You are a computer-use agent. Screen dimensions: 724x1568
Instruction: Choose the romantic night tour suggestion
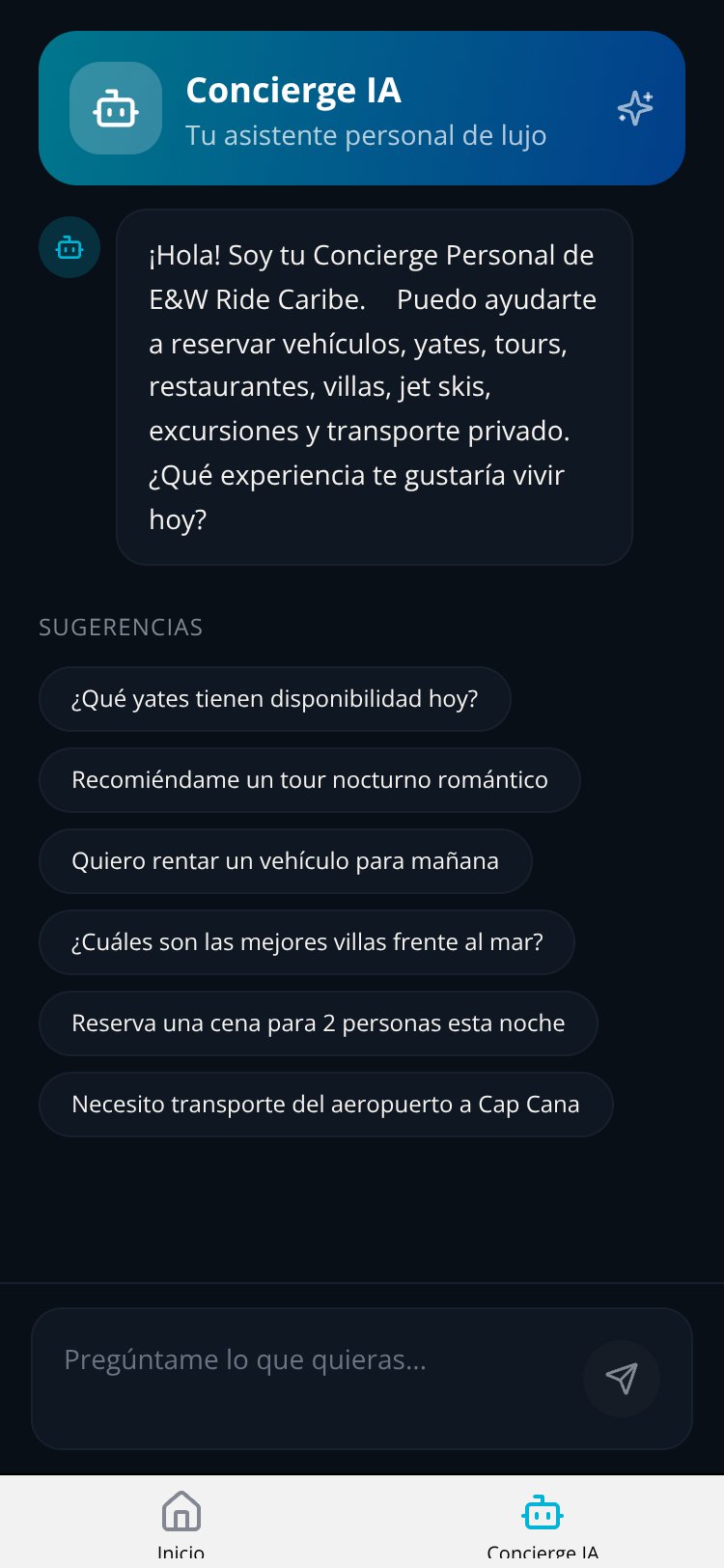[x=310, y=780]
